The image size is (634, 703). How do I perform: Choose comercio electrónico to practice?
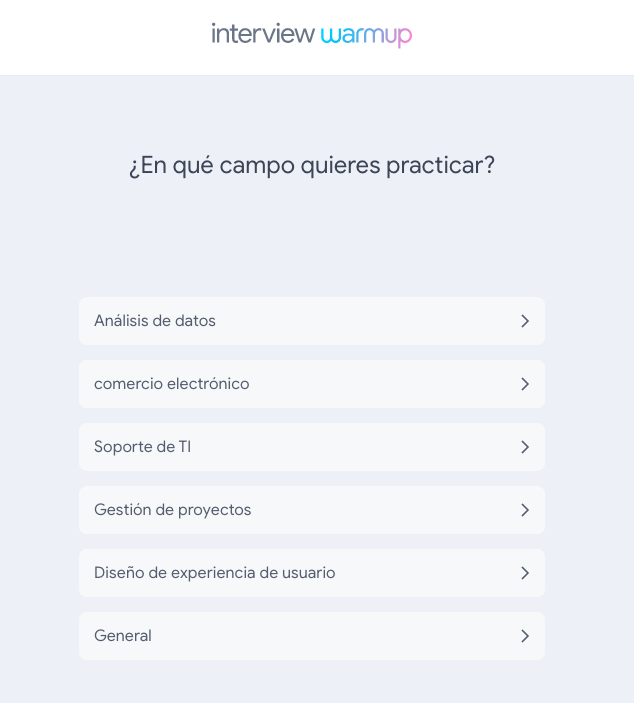click(x=311, y=384)
